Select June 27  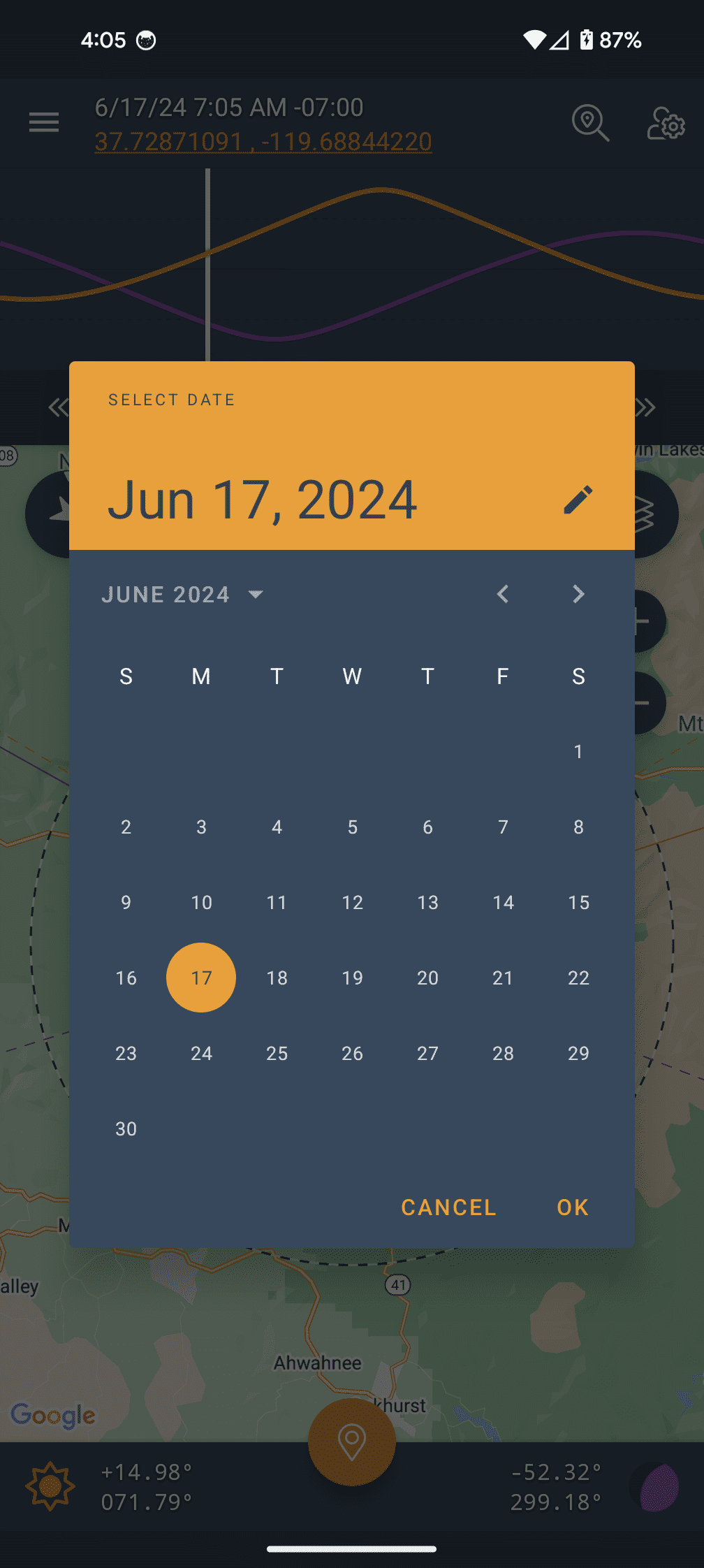tap(427, 1054)
